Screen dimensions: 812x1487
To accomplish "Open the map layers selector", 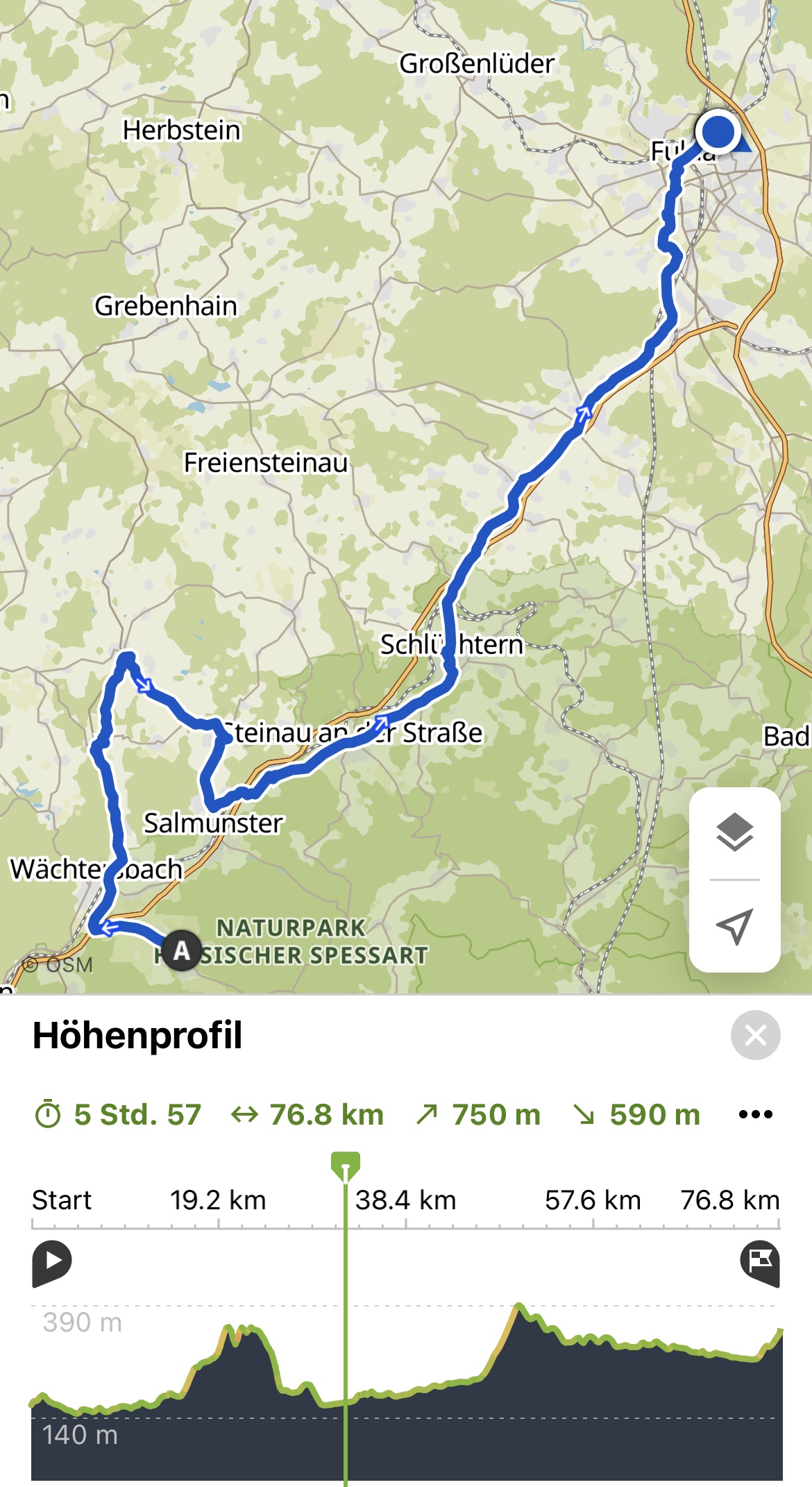I will [x=734, y=832].
